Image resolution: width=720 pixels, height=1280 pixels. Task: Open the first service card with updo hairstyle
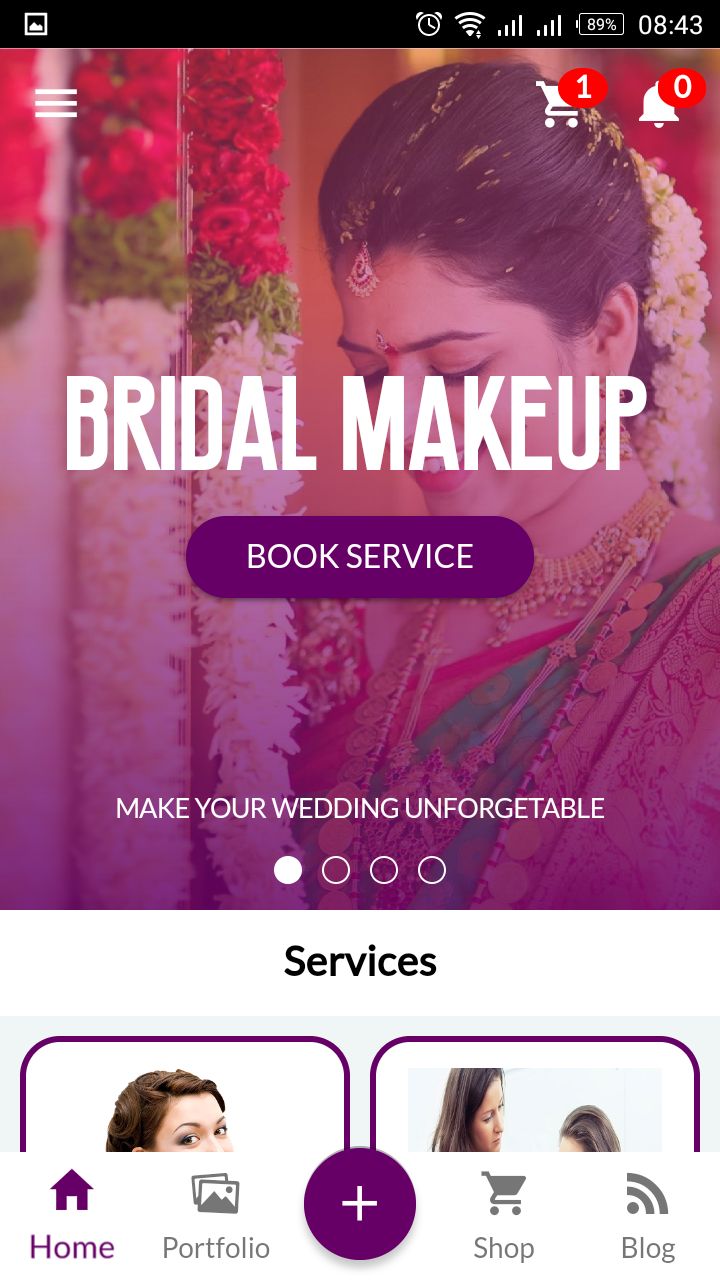[x=185, y=1100]
